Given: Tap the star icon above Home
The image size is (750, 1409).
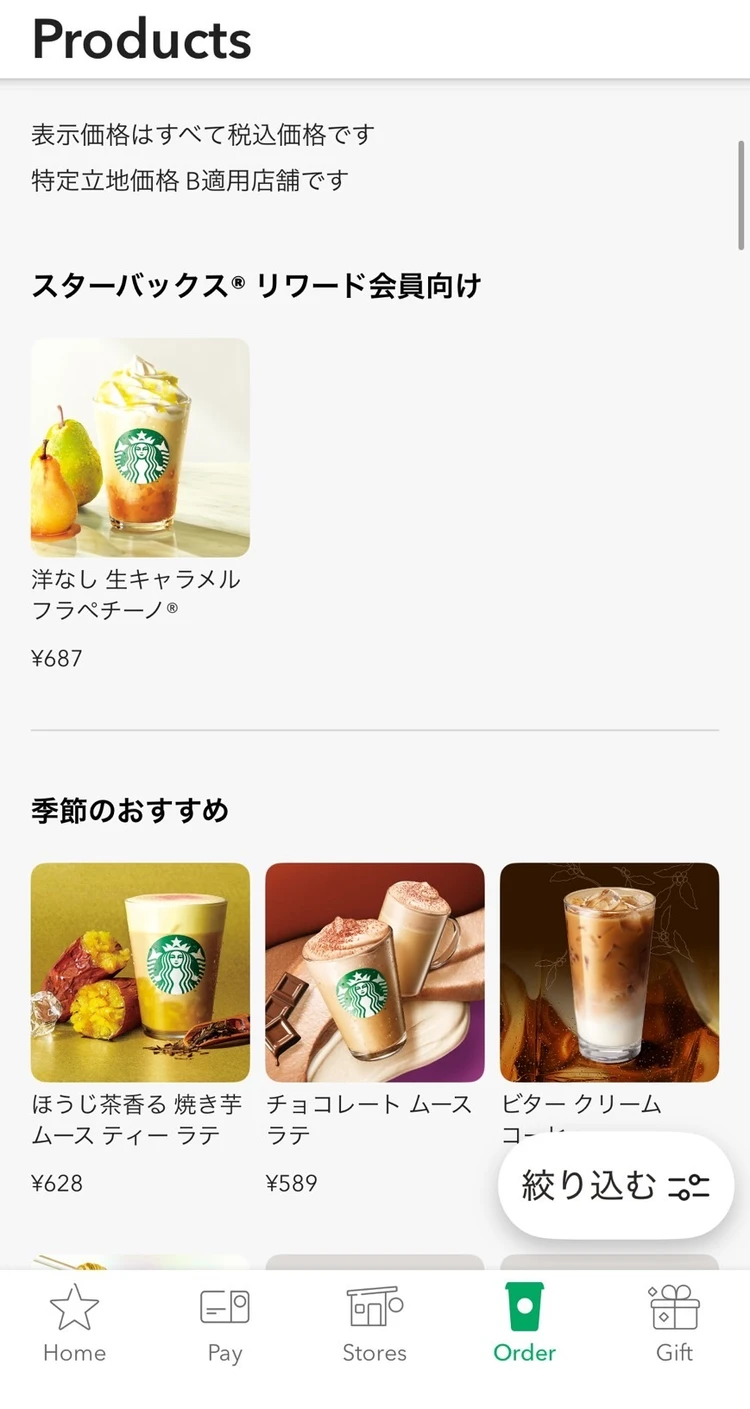Looking at the screenshot, I should click(73, 1305).
